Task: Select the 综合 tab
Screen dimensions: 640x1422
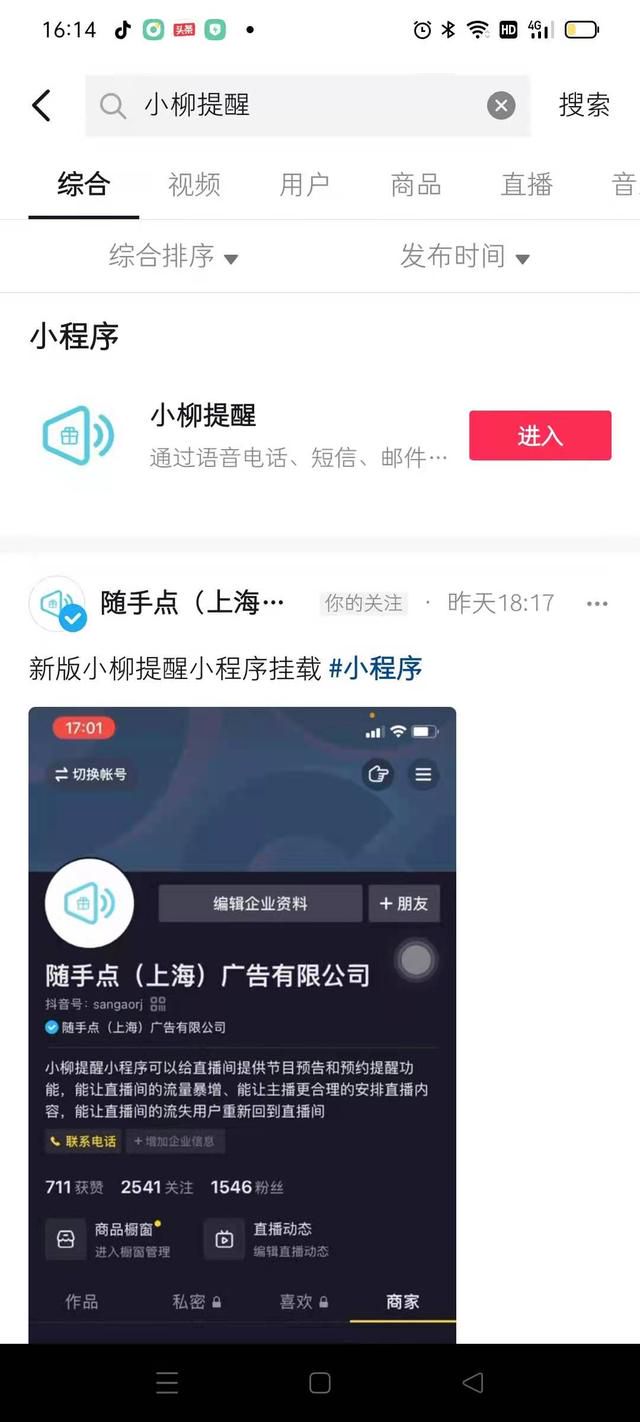Action: click(x=83, y=184)
